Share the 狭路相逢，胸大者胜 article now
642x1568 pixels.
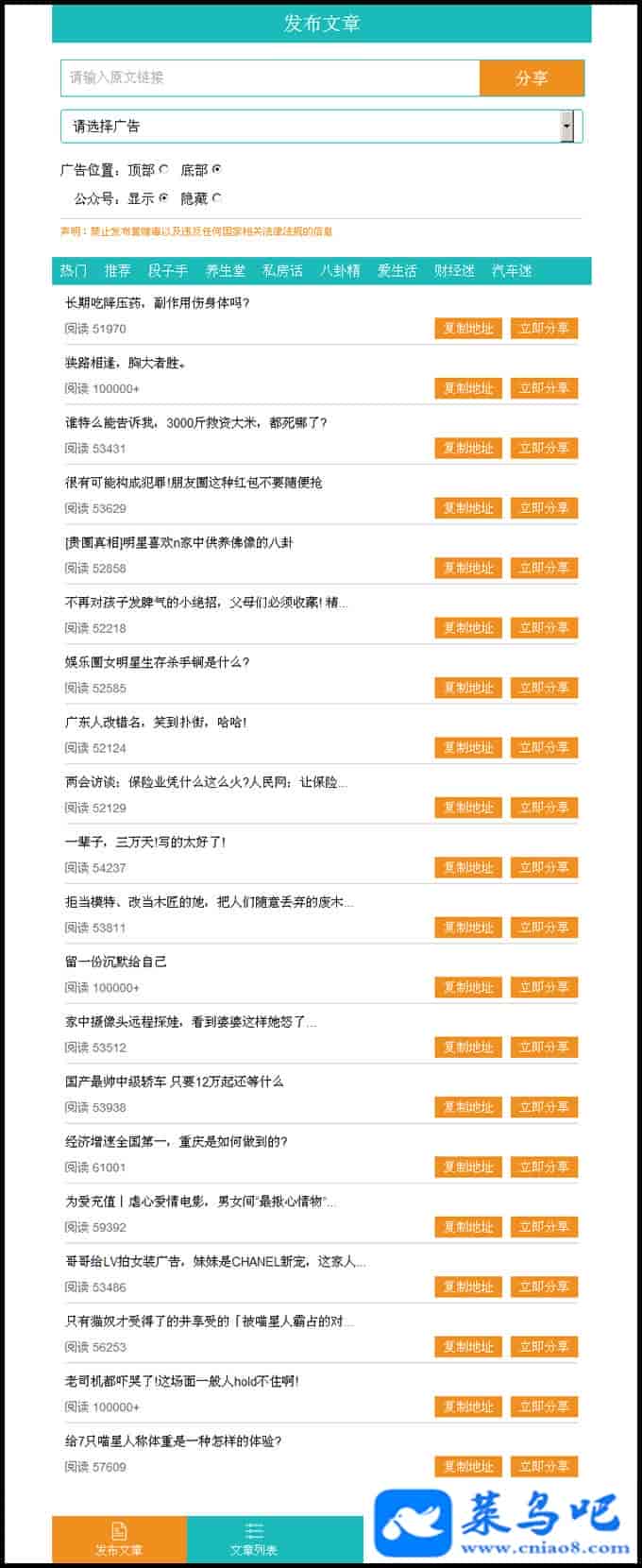(x=544, y=388)
